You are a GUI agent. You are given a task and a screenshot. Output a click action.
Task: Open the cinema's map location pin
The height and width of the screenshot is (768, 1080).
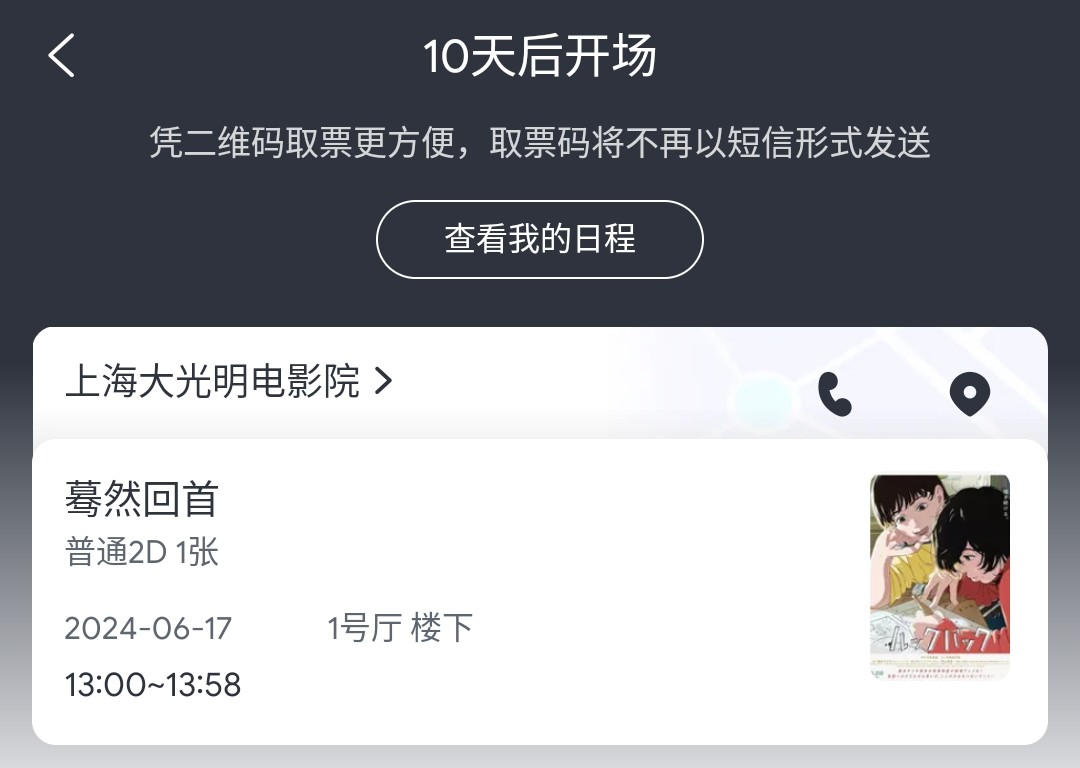click(969, 394)
